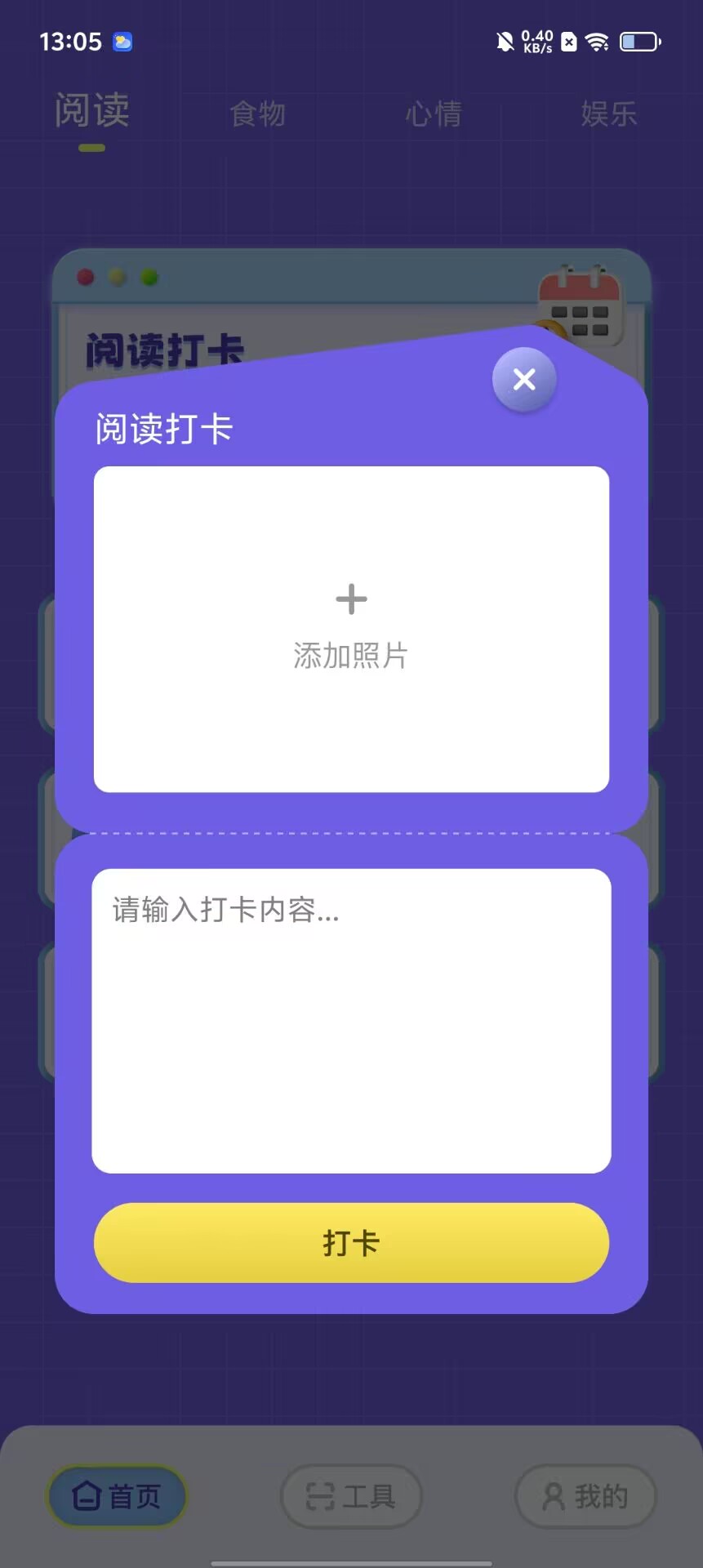Tap the Wi-Fi icon in the status bar
Image resolution: width=703 pixels, height=1568 pixels.
click(599, 41)
